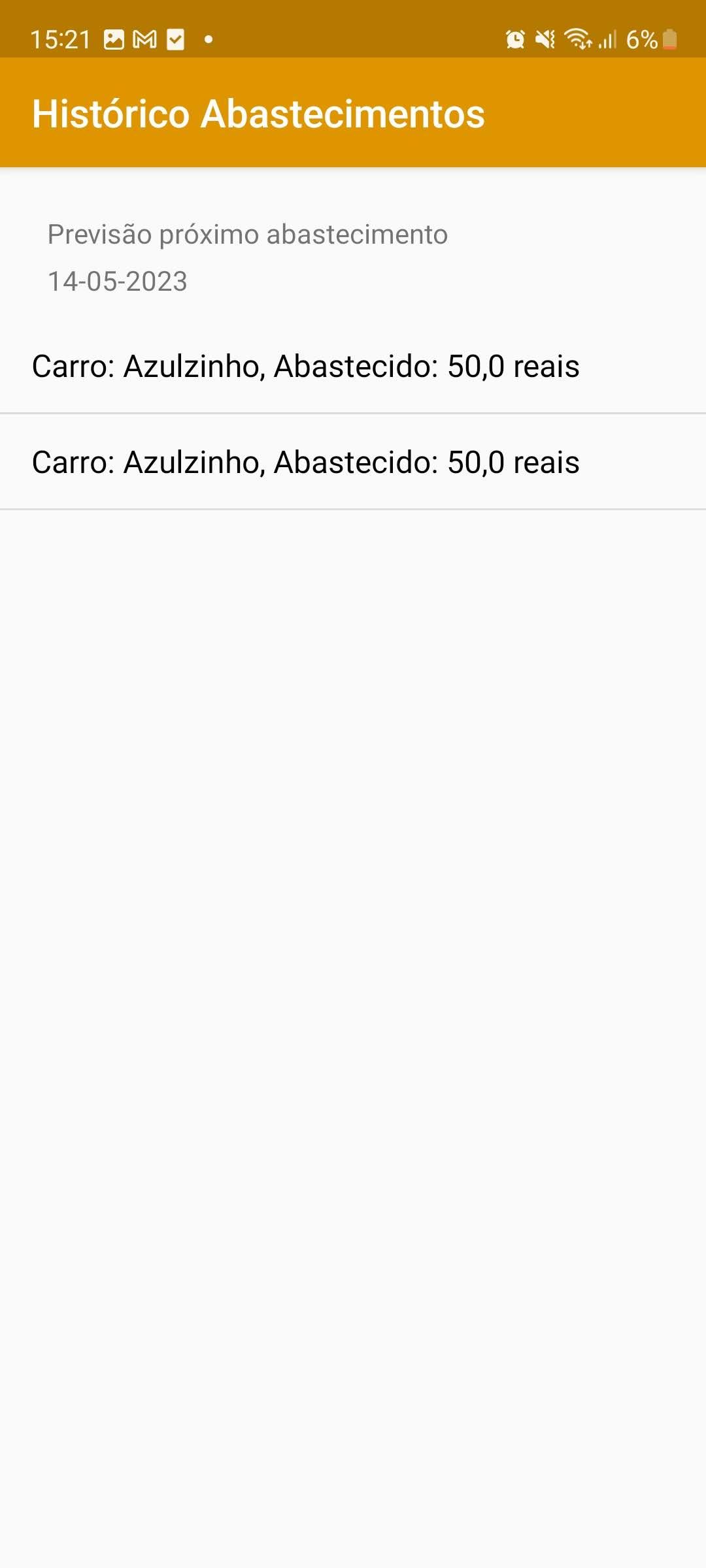This screenshot has width=706, height=1568.
Task: Open the first Azulzinho 50,0 reais entry
Action: pos(353,366)
